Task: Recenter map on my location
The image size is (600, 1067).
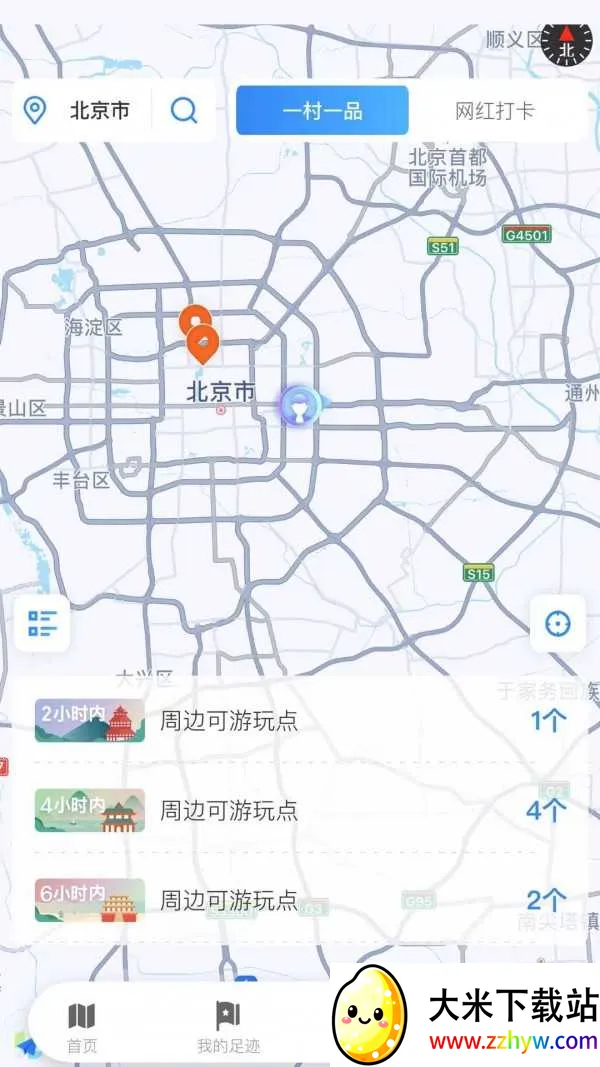Action: coord(557,623)
